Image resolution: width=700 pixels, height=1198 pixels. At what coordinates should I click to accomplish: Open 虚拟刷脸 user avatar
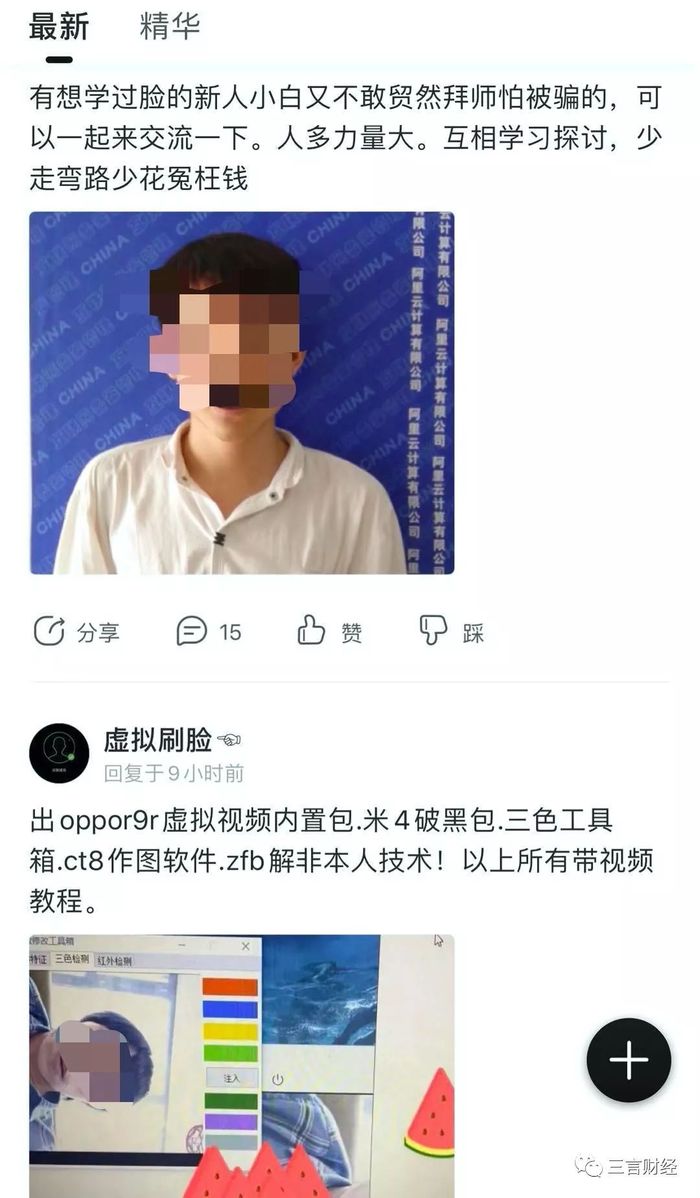click(x=59, y=753)
